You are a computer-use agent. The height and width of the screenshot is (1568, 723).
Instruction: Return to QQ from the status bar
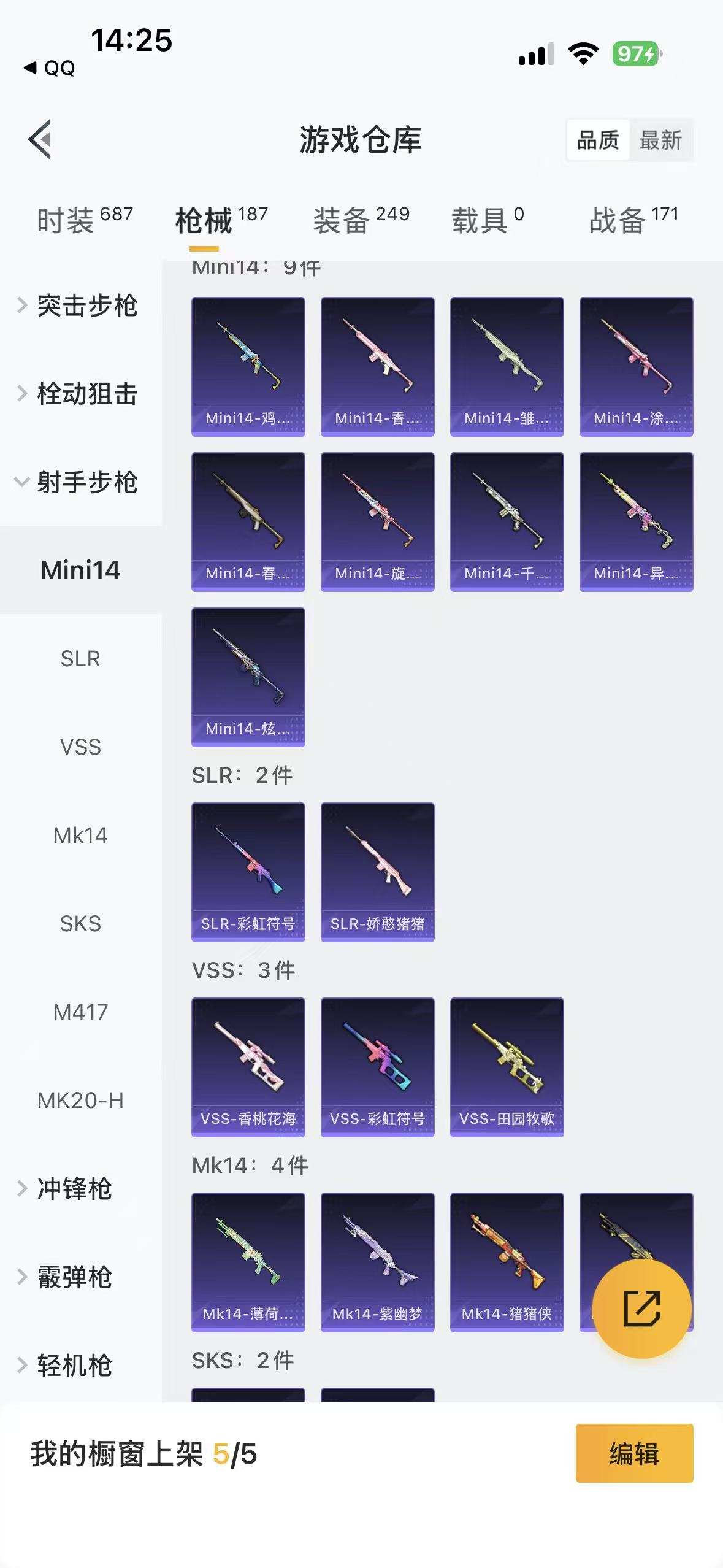pos(50,68)
